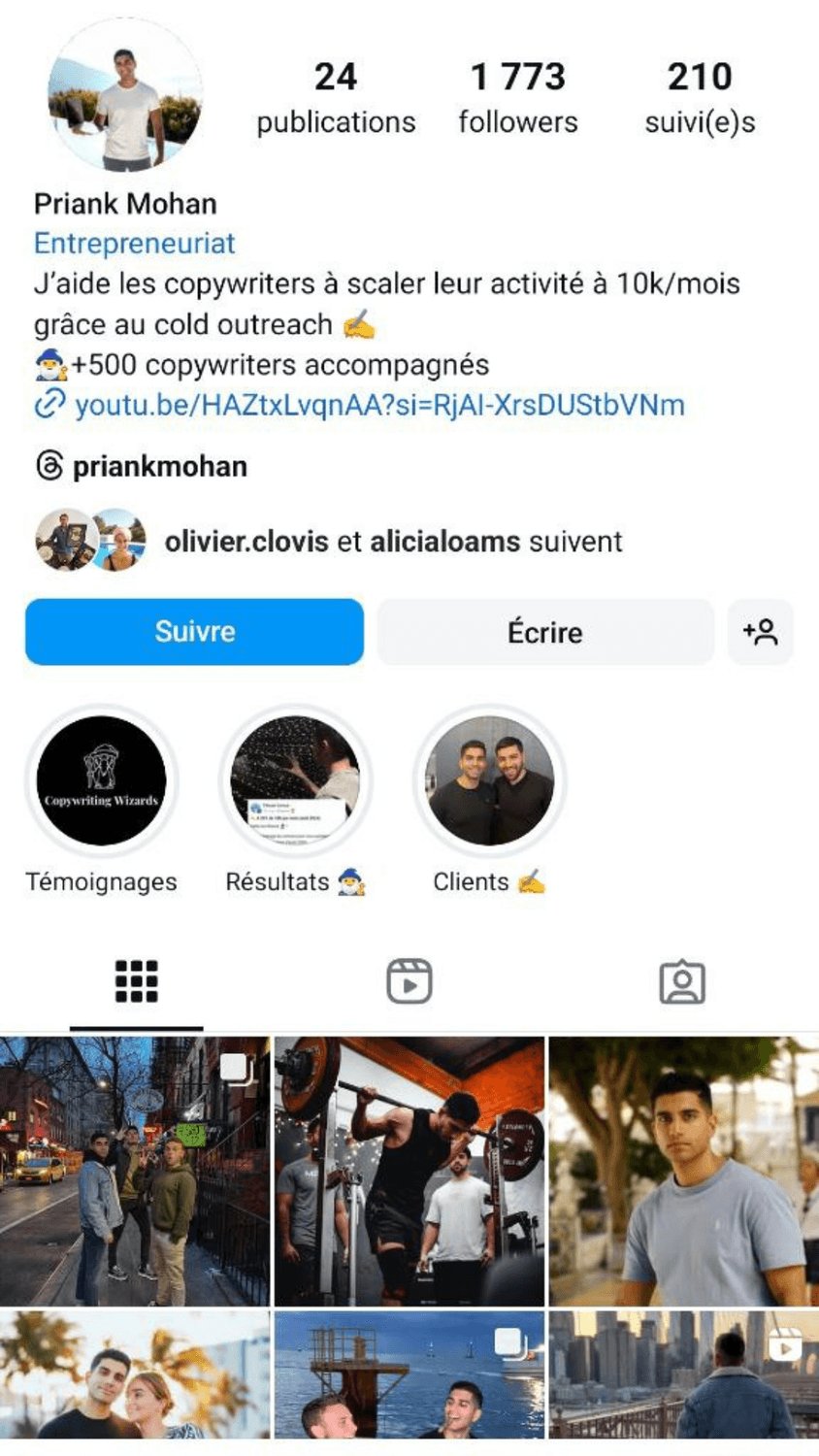Open suggested accounts add-person icon
Image resolution: width=819 pixels, height=1456 pixels.
[x=760, y=632]
